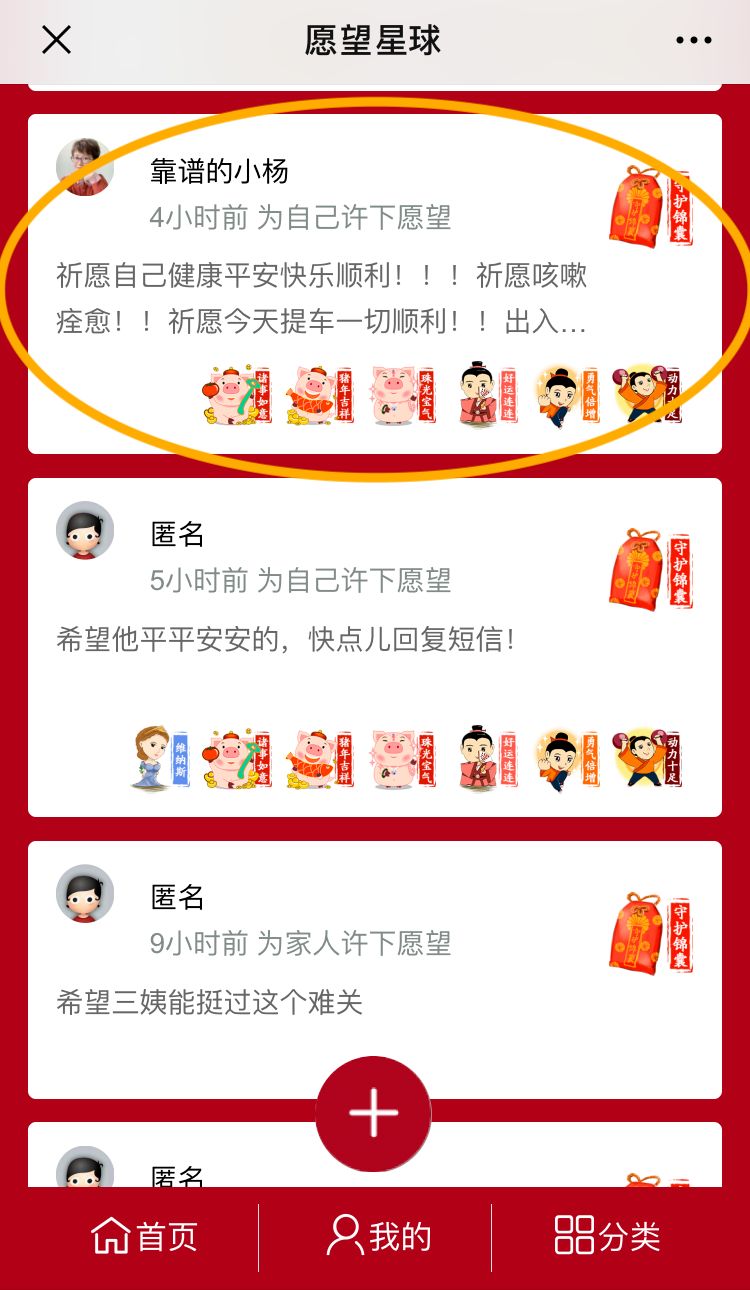750x1290 pixels.
Task: Close the 愿望星球 page
Action: pyautogui.click(x=56, y=40)
